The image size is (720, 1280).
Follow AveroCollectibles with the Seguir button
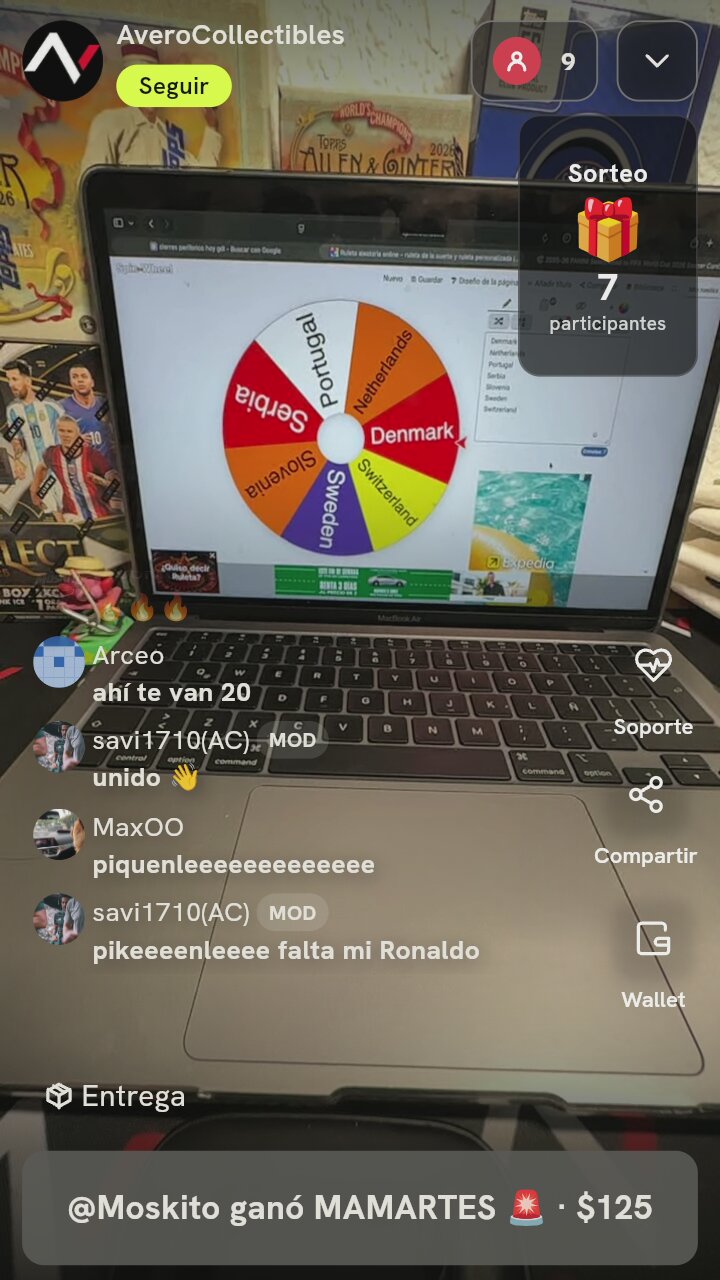(174, 86)
